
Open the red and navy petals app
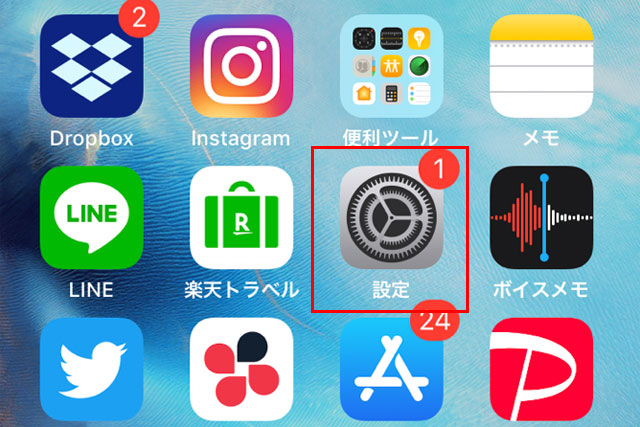click(x=241, y=370)
